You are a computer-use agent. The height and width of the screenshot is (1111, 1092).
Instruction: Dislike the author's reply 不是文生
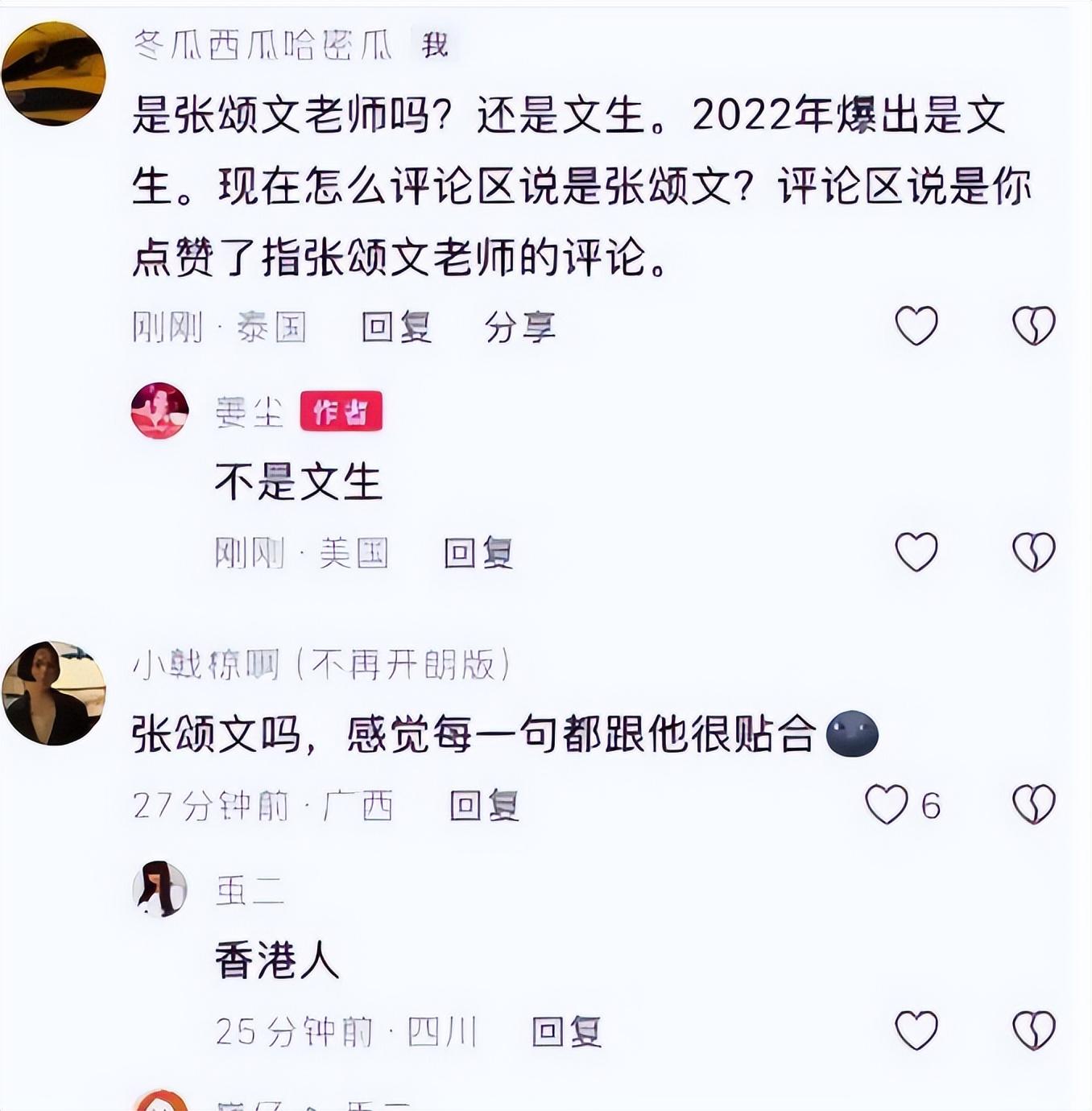[1033, 552]
